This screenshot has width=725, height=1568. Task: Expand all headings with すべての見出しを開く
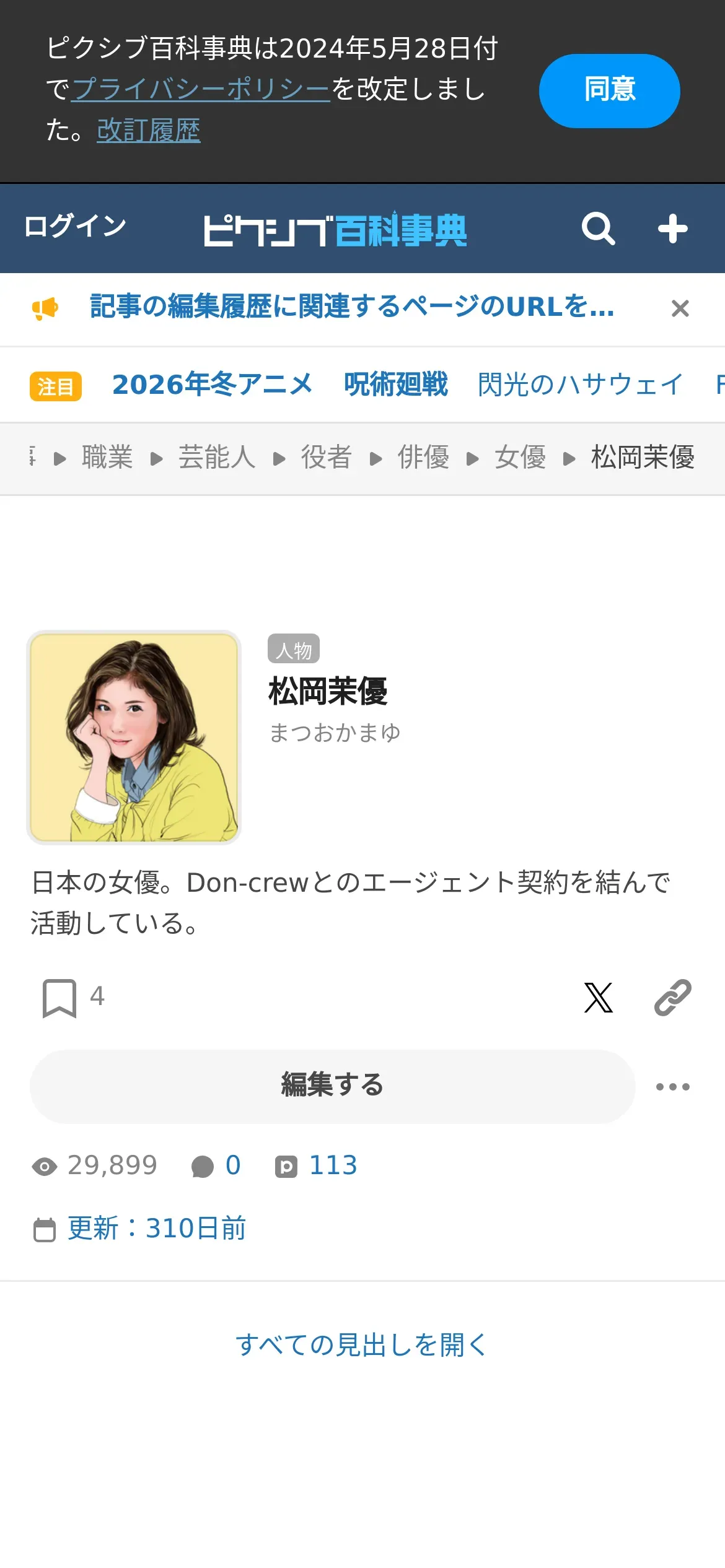362,1345
